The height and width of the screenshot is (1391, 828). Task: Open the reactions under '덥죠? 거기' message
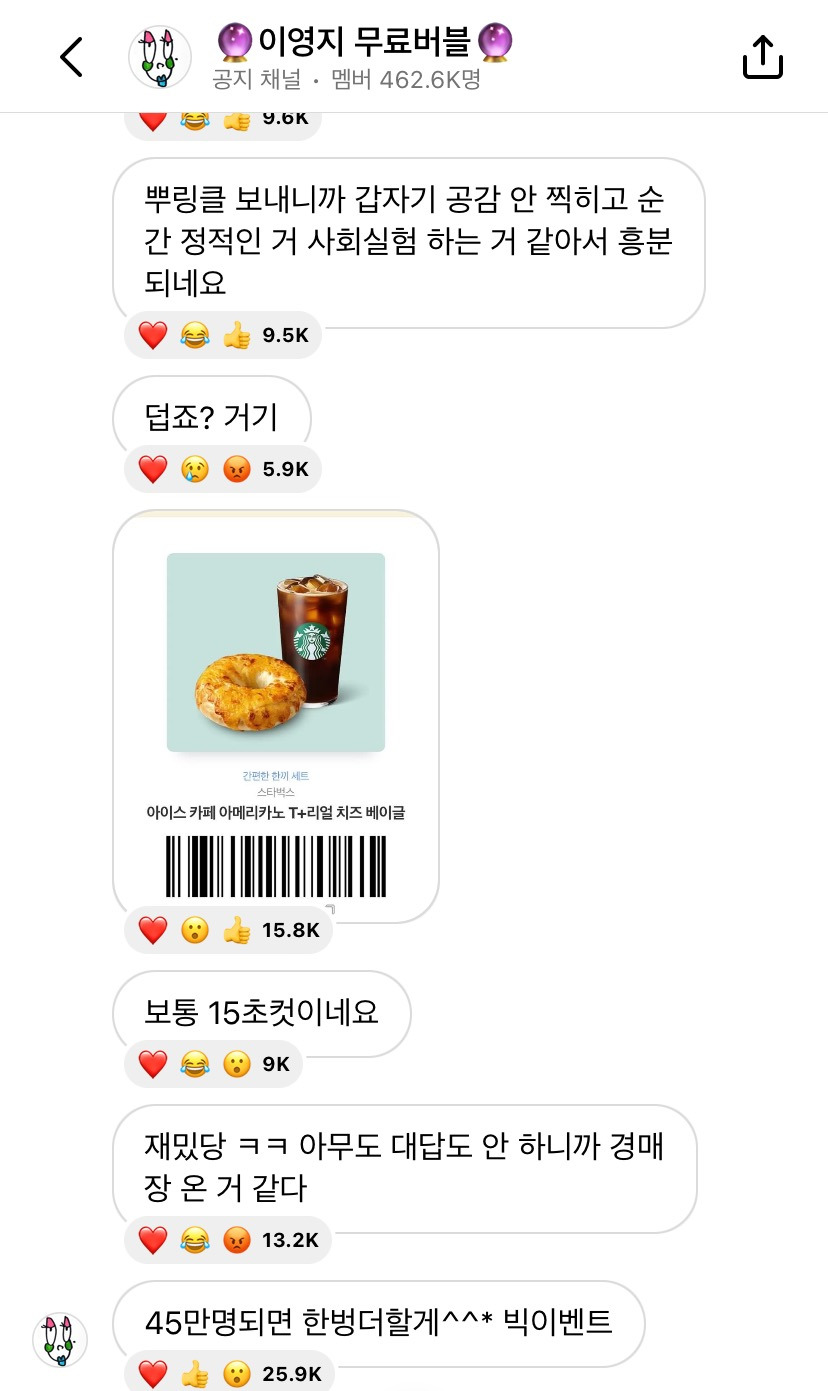[x=222, y=469]
